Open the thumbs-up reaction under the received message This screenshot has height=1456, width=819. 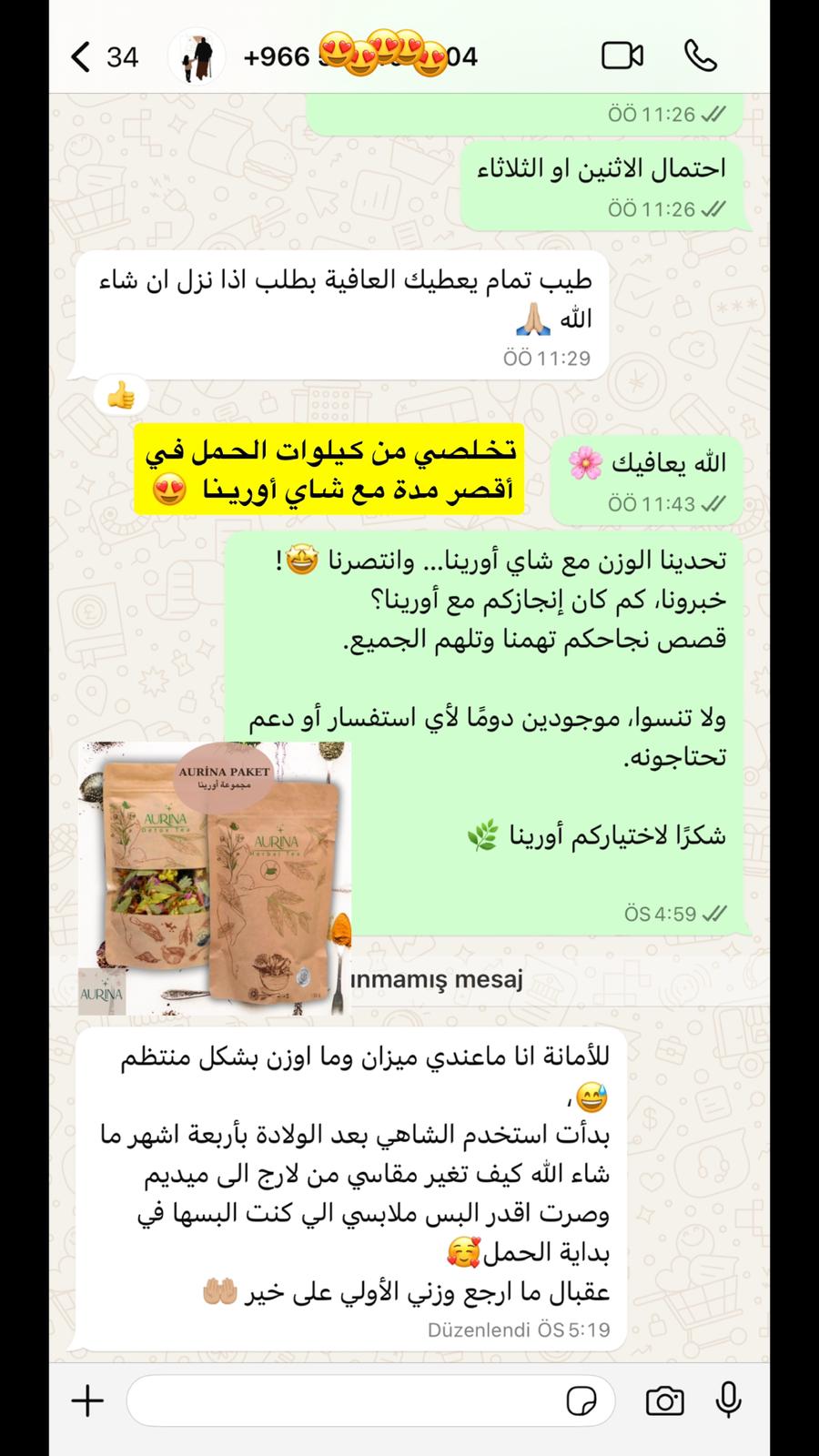tap(121, 396)
